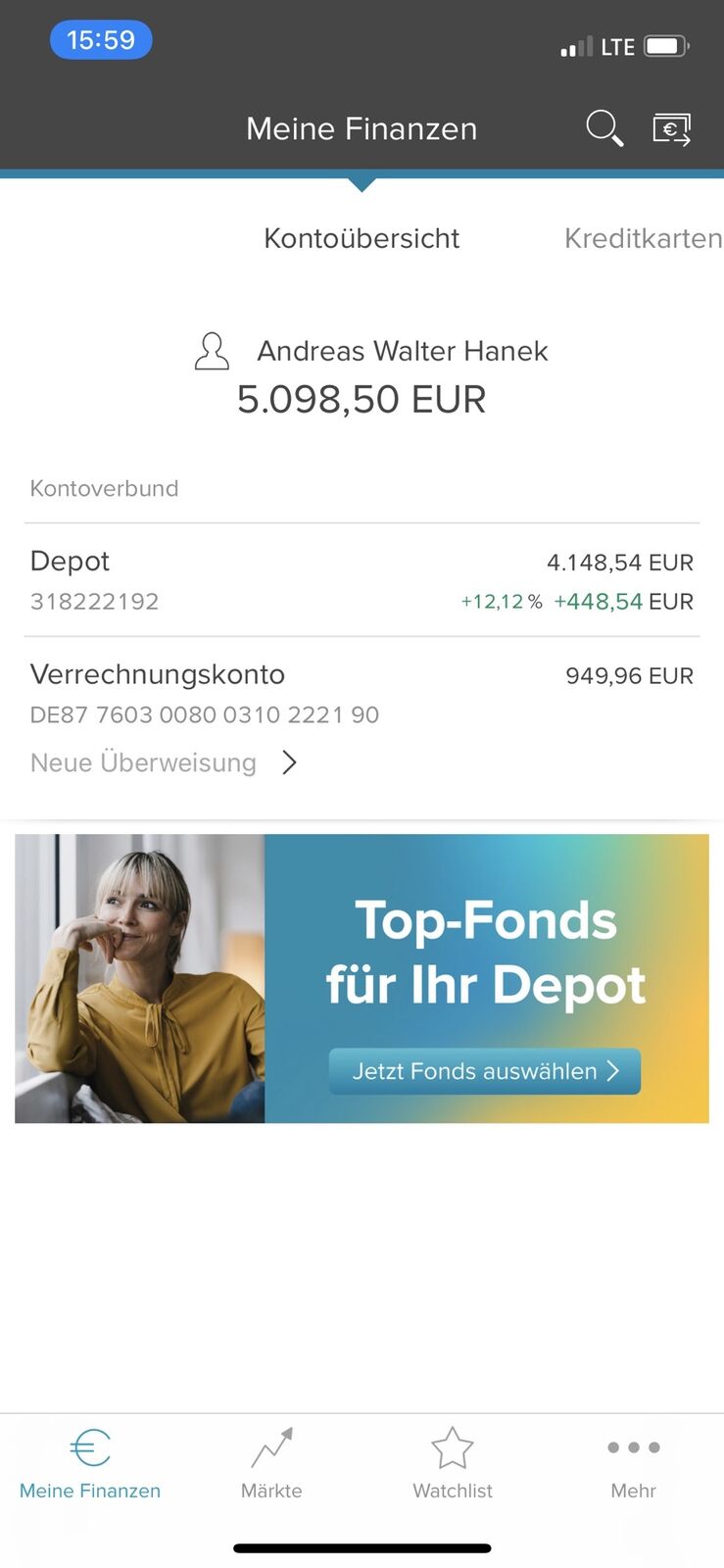The width and height of the screenshot is (724, 1568).
Task: Open the Depot 318222192 account
Action: pyautogui.click(x=362, y=580)
